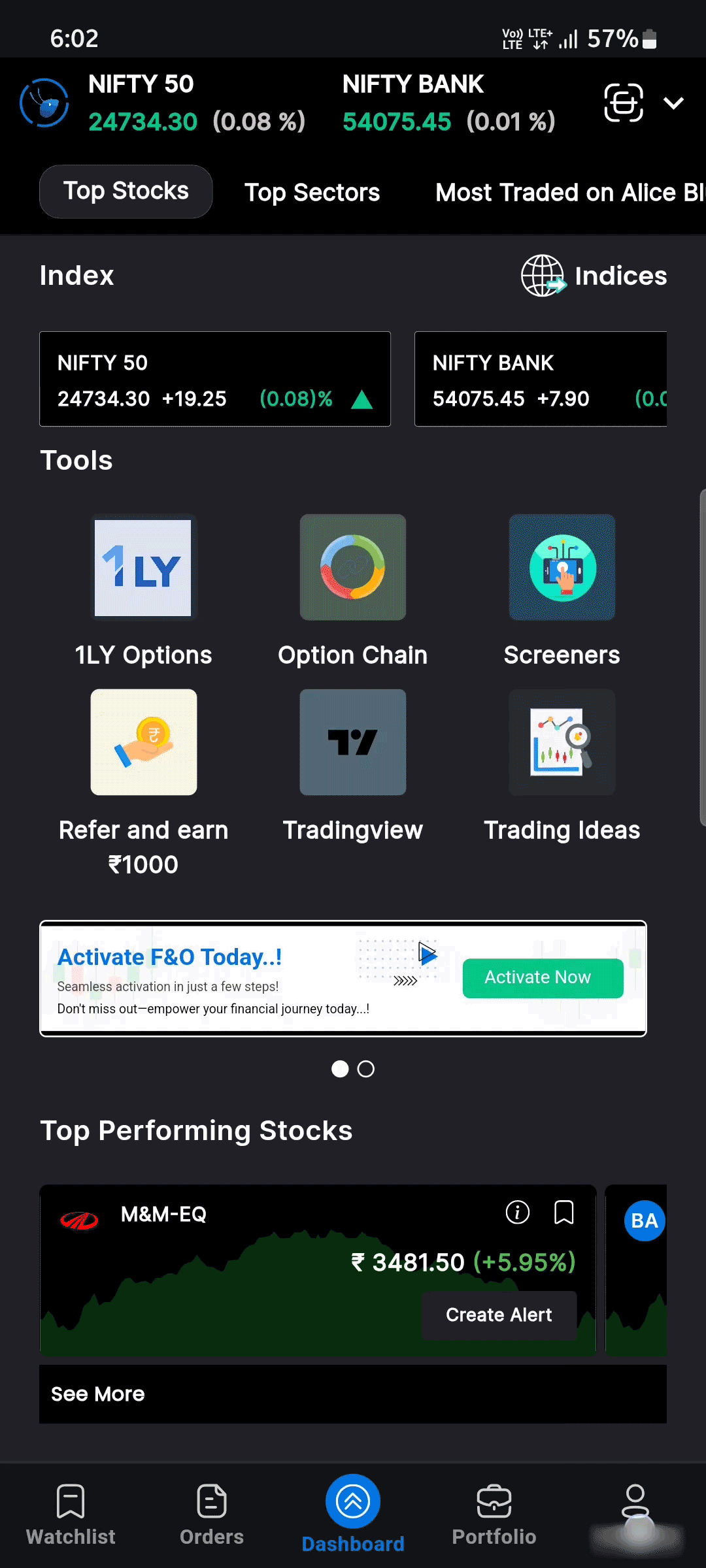Open Refer and earn ₹1000

tap(144, 742)
